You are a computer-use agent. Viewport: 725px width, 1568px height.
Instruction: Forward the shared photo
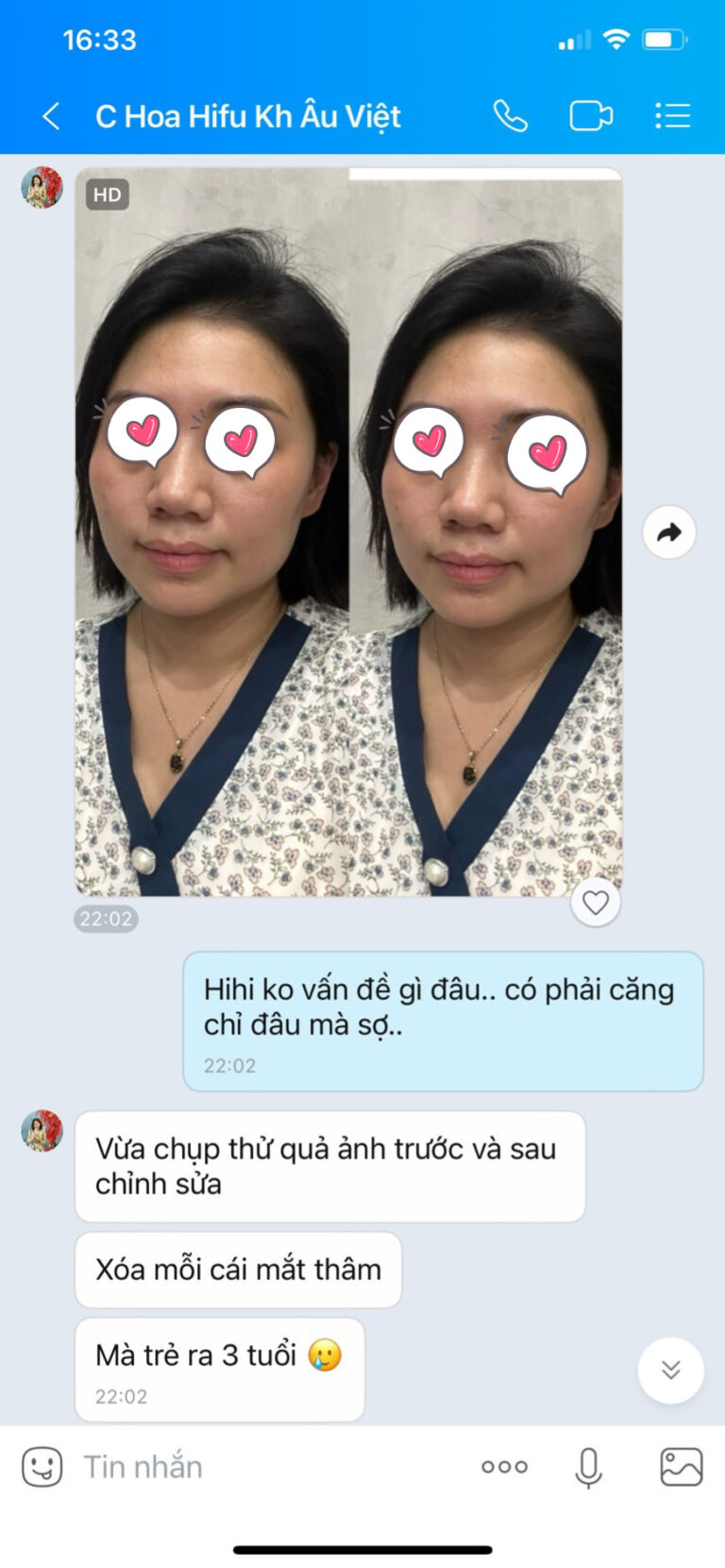[x=669, y=532]
